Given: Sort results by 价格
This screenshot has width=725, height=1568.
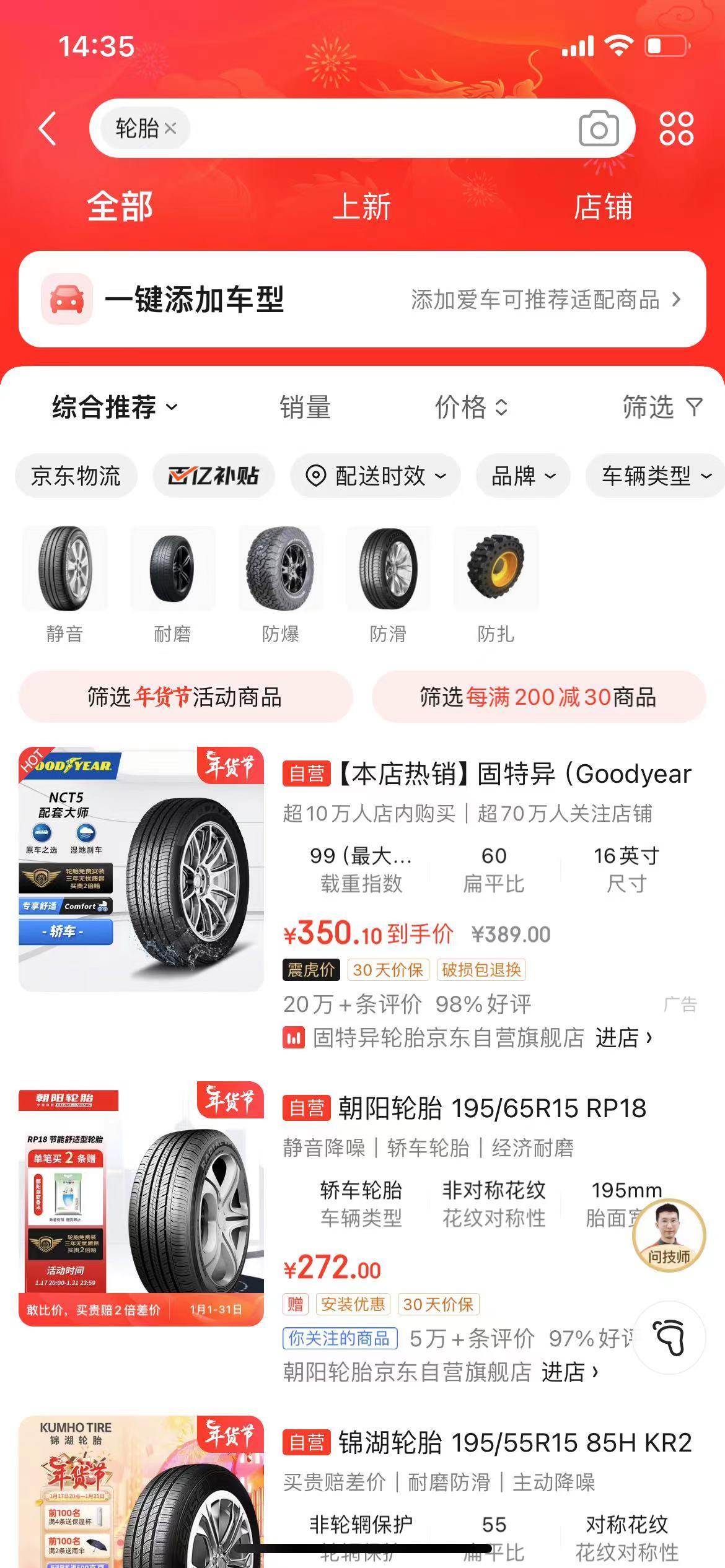Looking at the screenshot, I should pyautogui.click(x=471, y=407).
